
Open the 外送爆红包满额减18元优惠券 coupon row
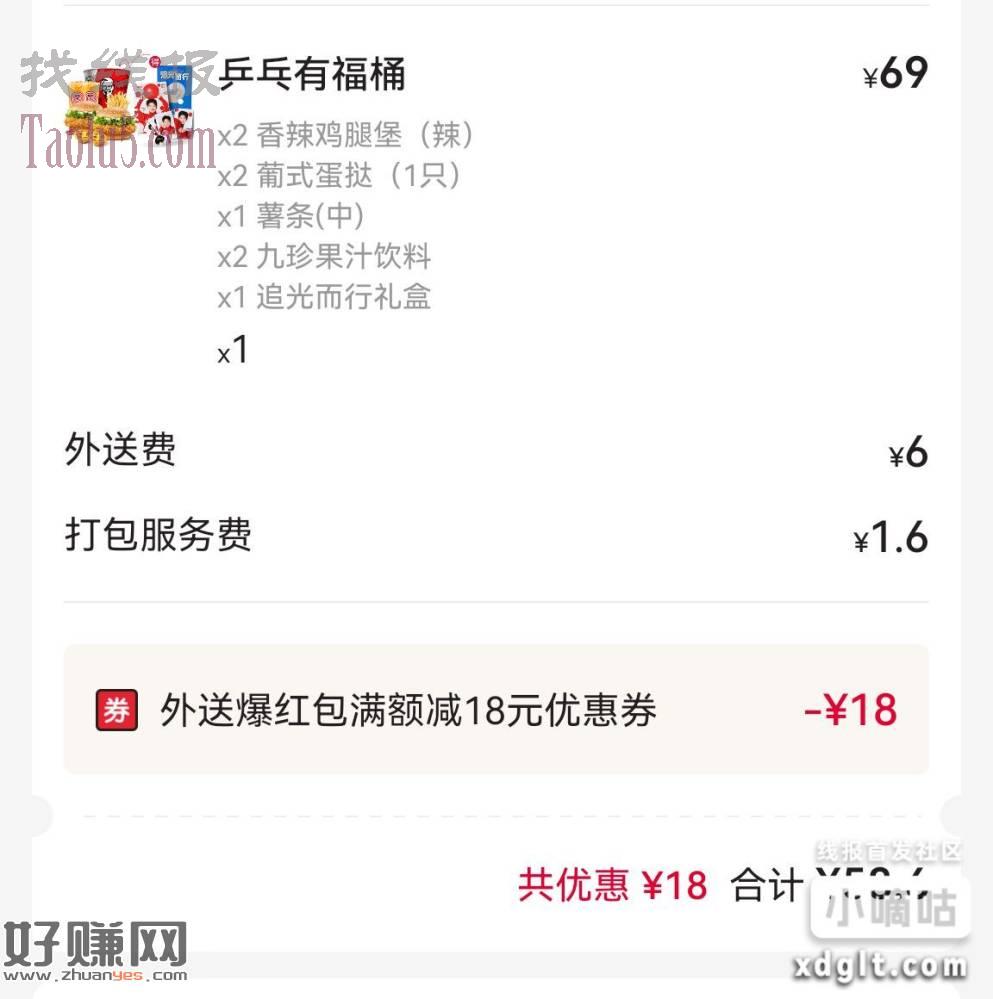click(496, 710)
